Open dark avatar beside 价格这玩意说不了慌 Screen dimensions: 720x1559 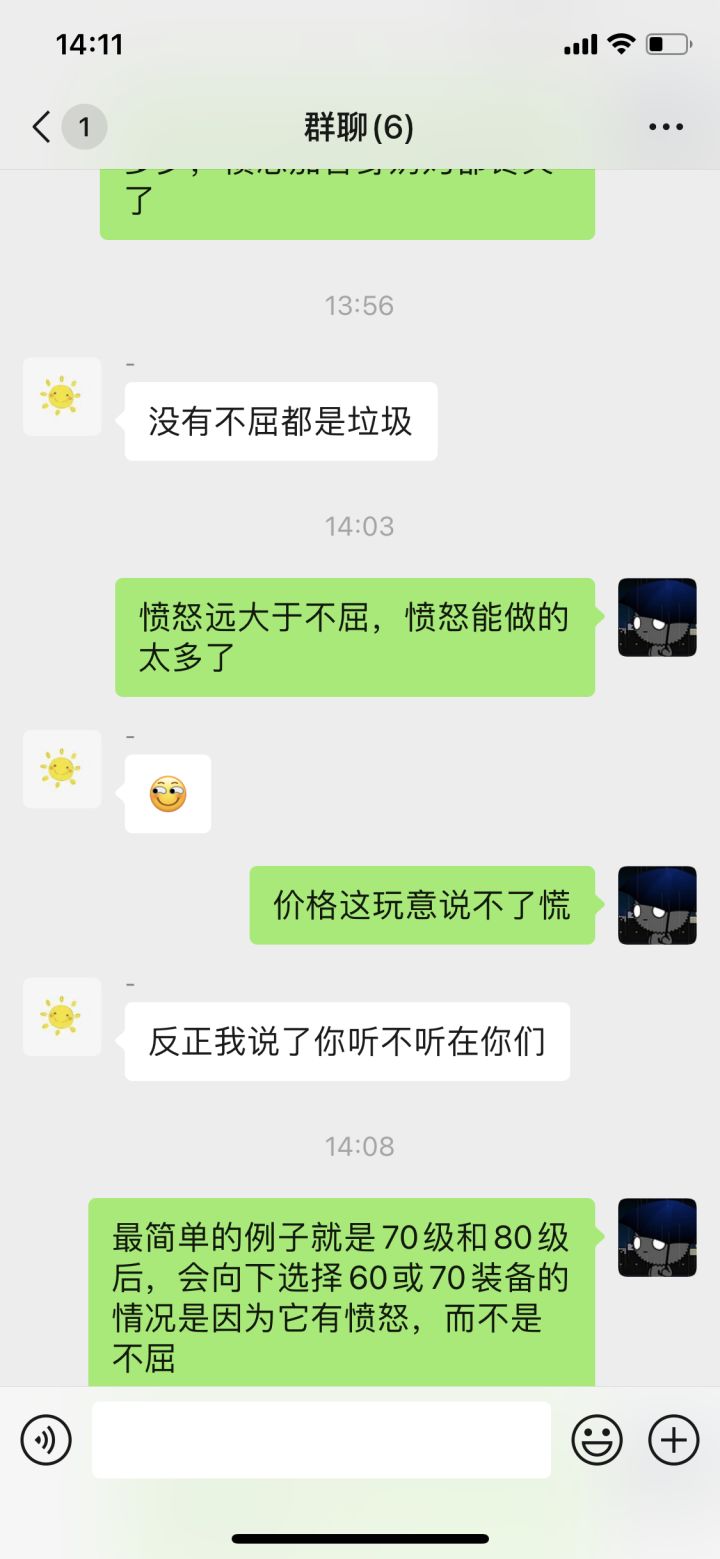[657, 905]
